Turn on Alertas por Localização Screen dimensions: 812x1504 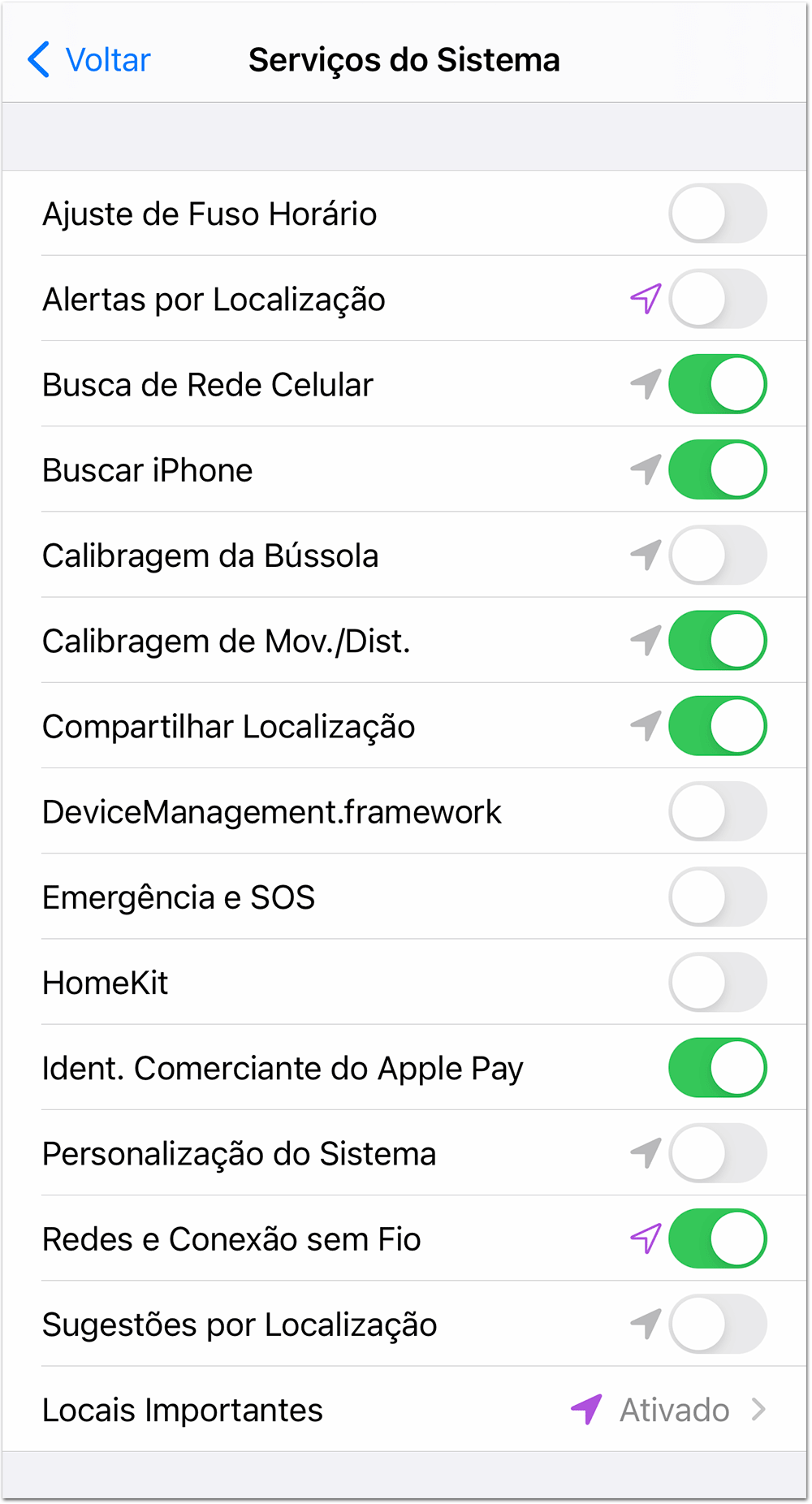click(718, 299)
